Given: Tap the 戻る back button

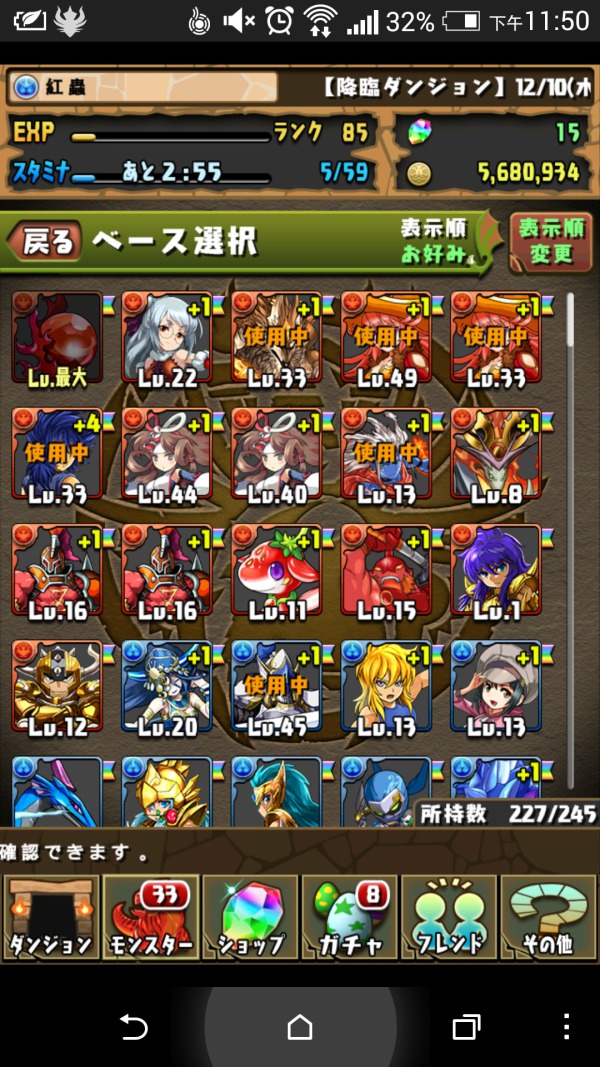Looking at the screenshot, I should 45,242.
